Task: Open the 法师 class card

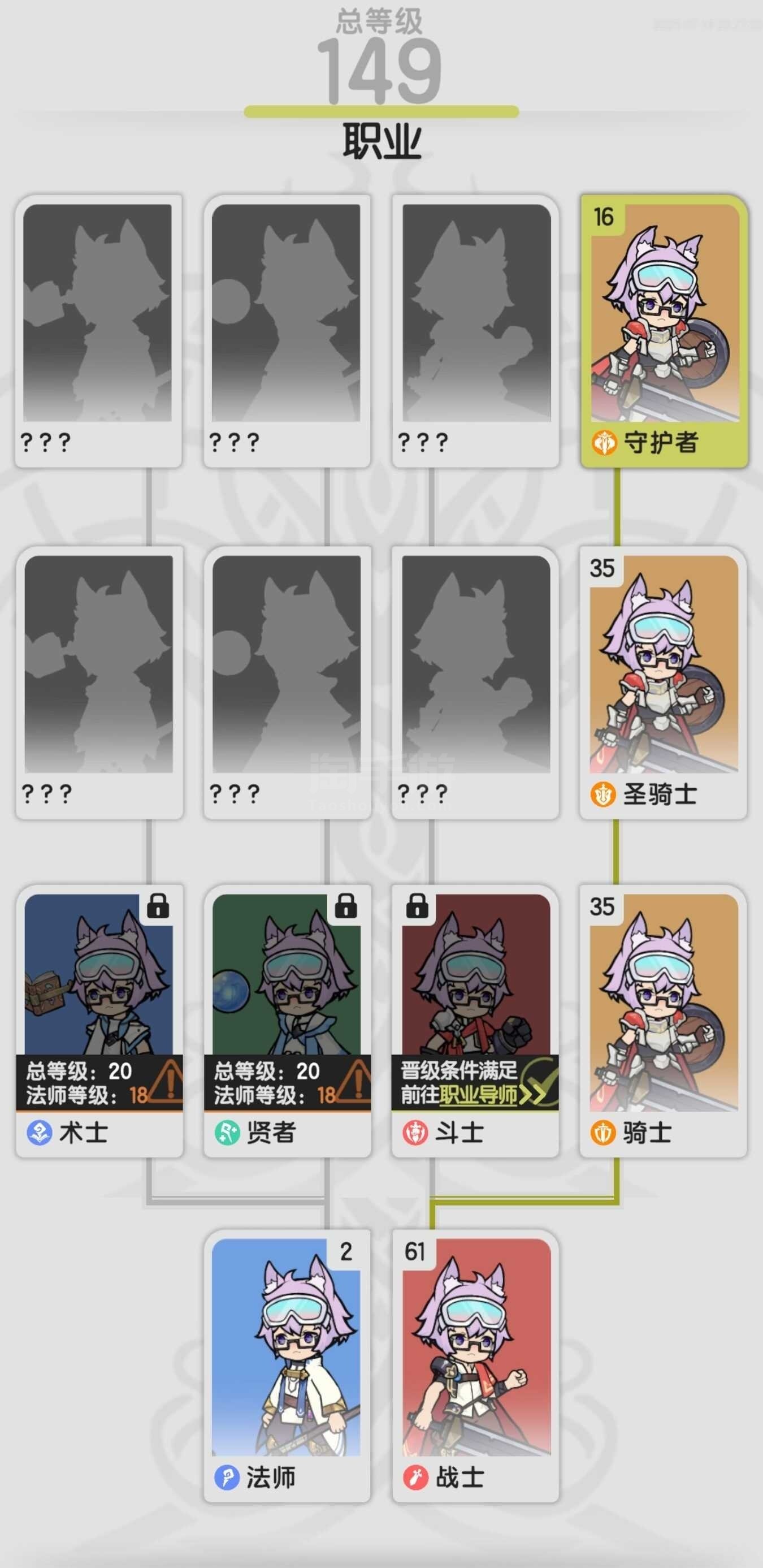Action: 287,1366
